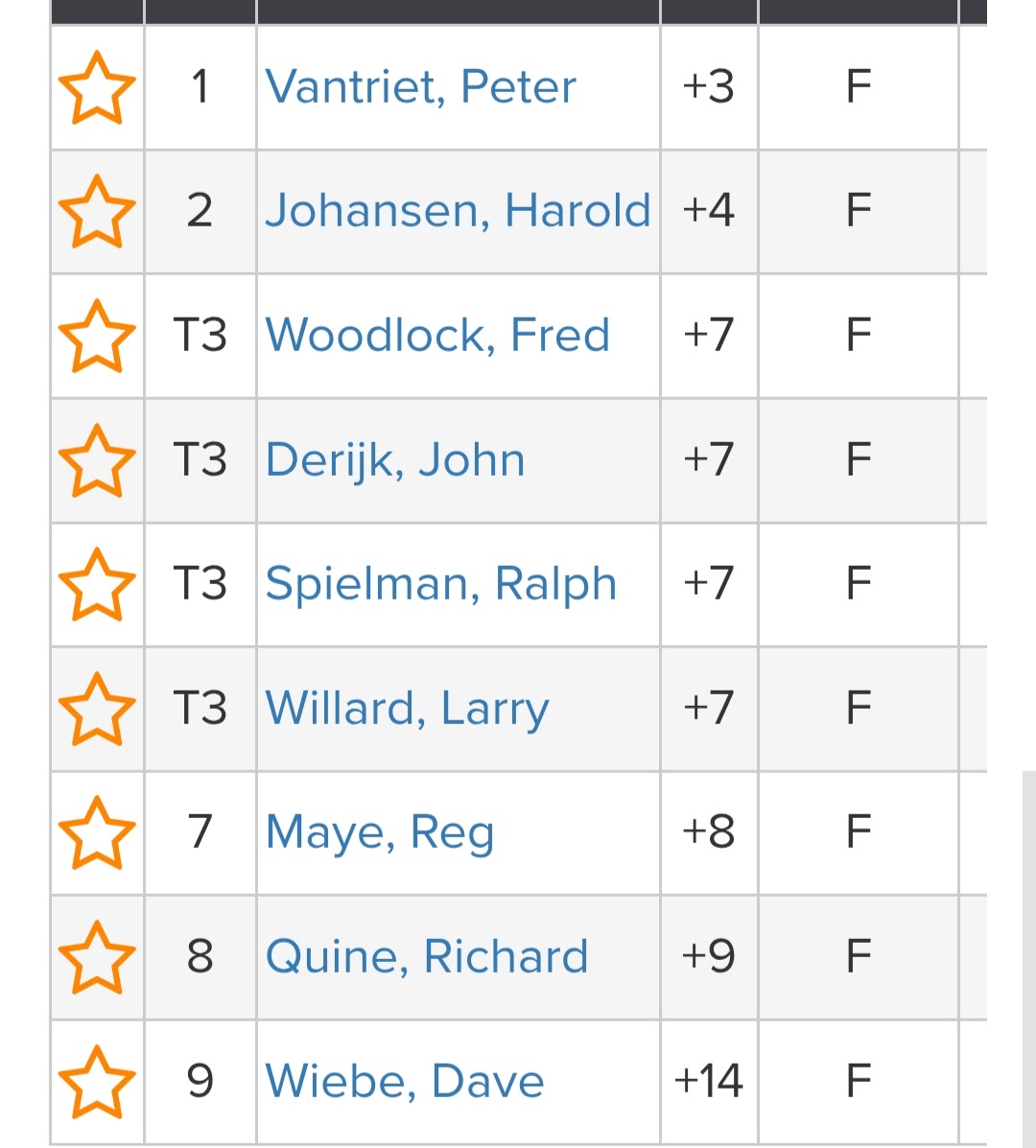This screenshot has height=1148, width=1036.
Task: Tap the star next to Woodlock, Fred
Action: coord(97,336)
